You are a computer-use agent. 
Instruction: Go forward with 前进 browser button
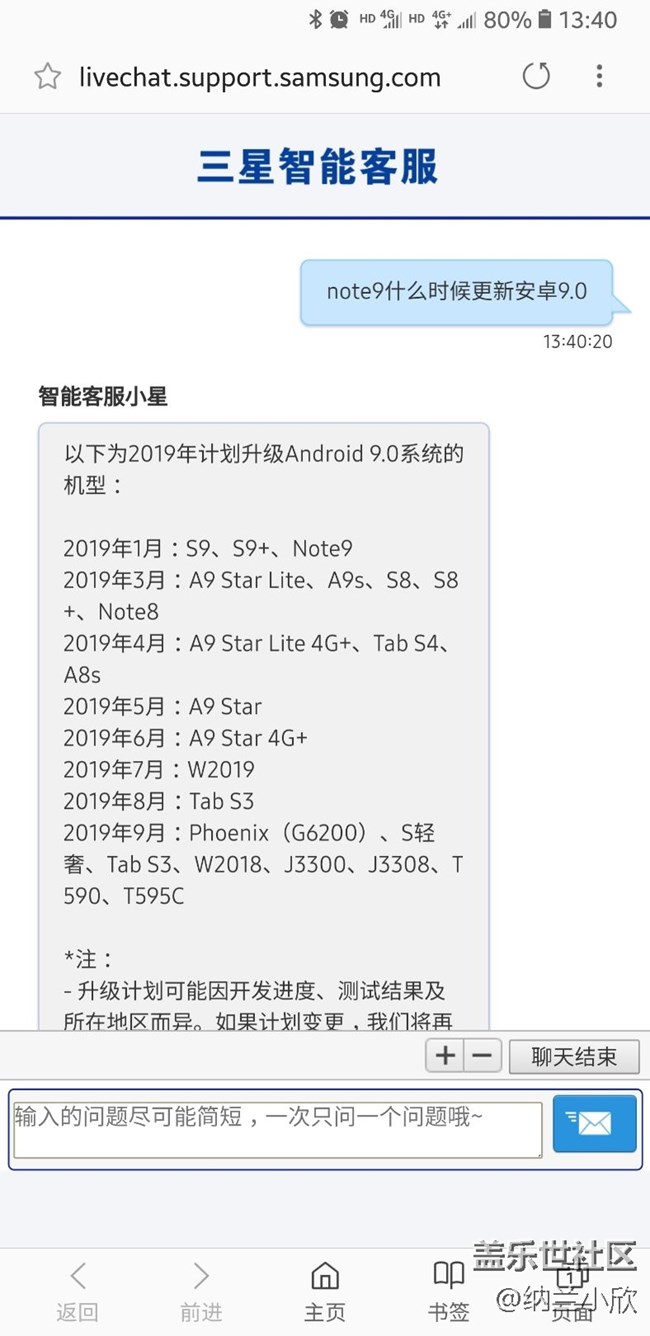point(201,1290)
